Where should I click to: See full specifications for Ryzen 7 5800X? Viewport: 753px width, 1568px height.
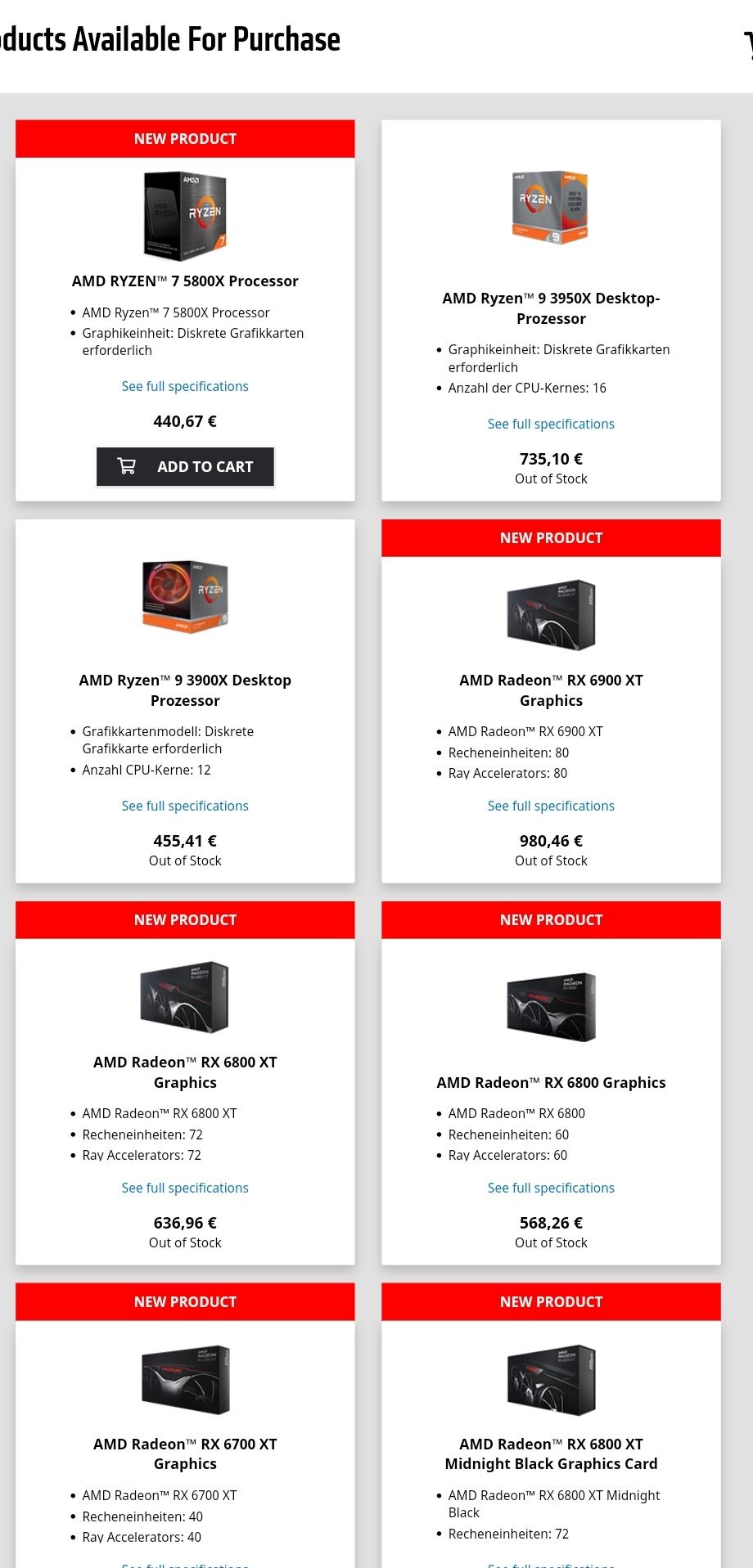185,386
